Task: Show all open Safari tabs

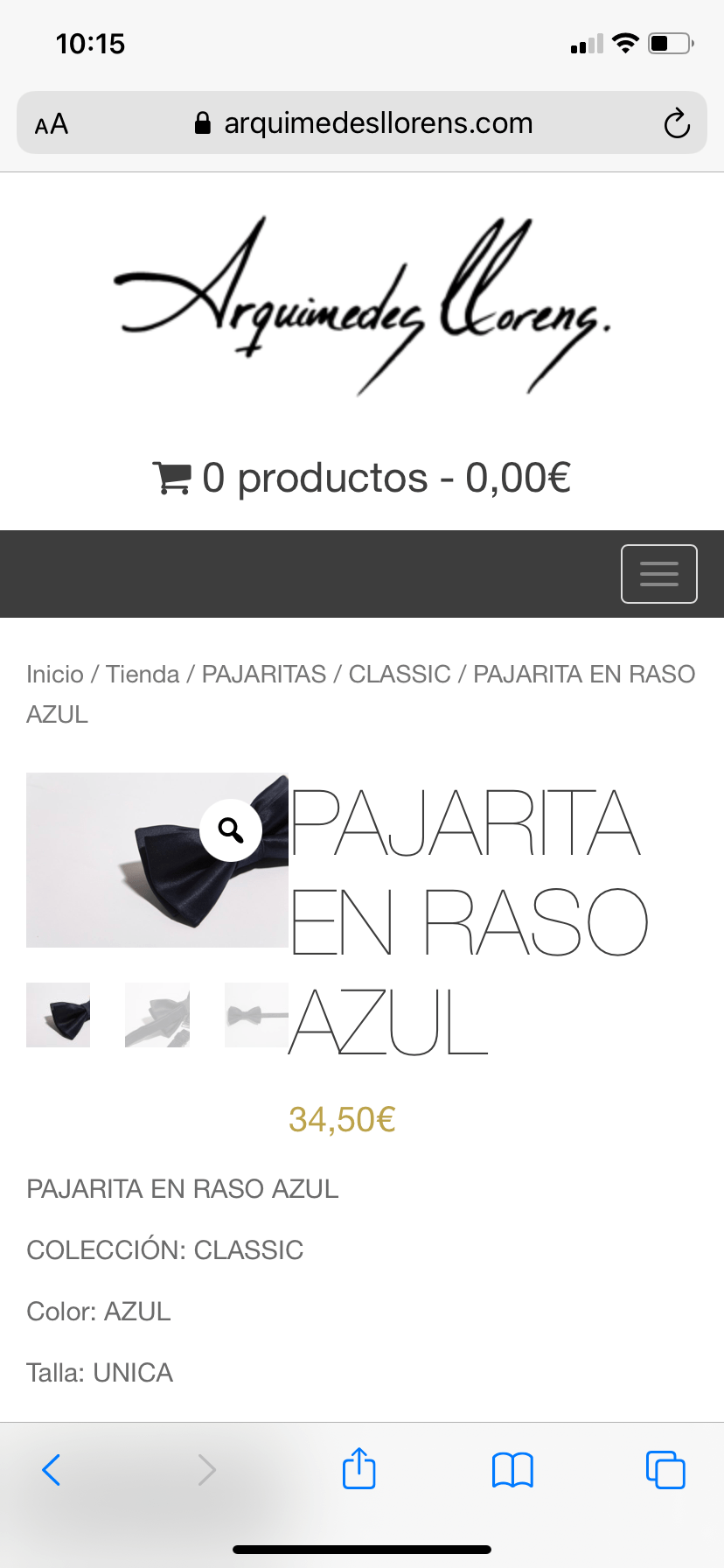Action: point(665,1470)
